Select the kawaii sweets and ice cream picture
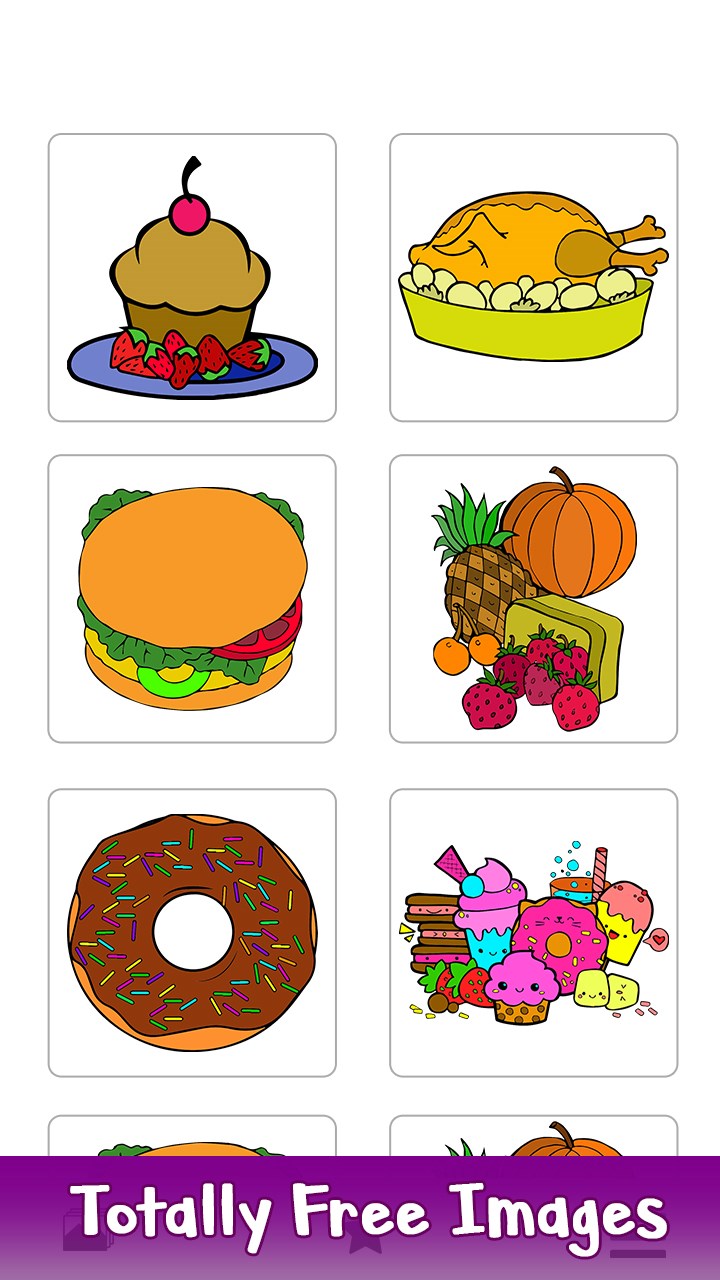 533,932
